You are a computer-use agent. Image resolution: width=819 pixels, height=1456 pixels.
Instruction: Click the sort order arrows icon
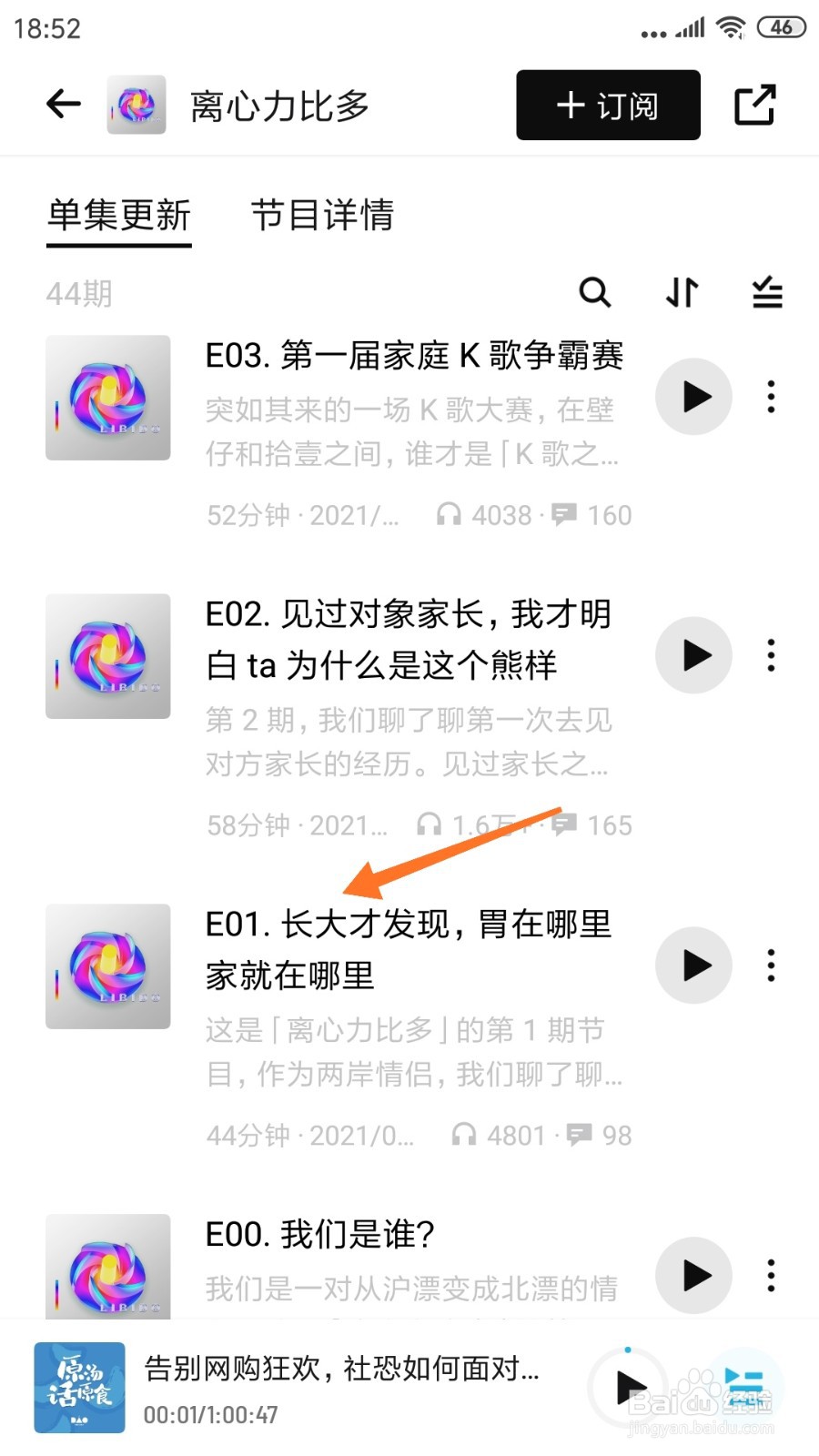tap(681, 293)
